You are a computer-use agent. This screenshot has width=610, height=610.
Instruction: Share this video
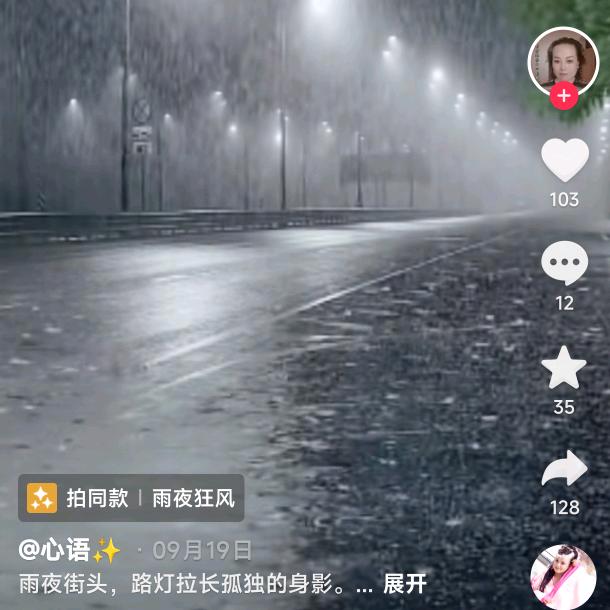(x=564, y=468)
